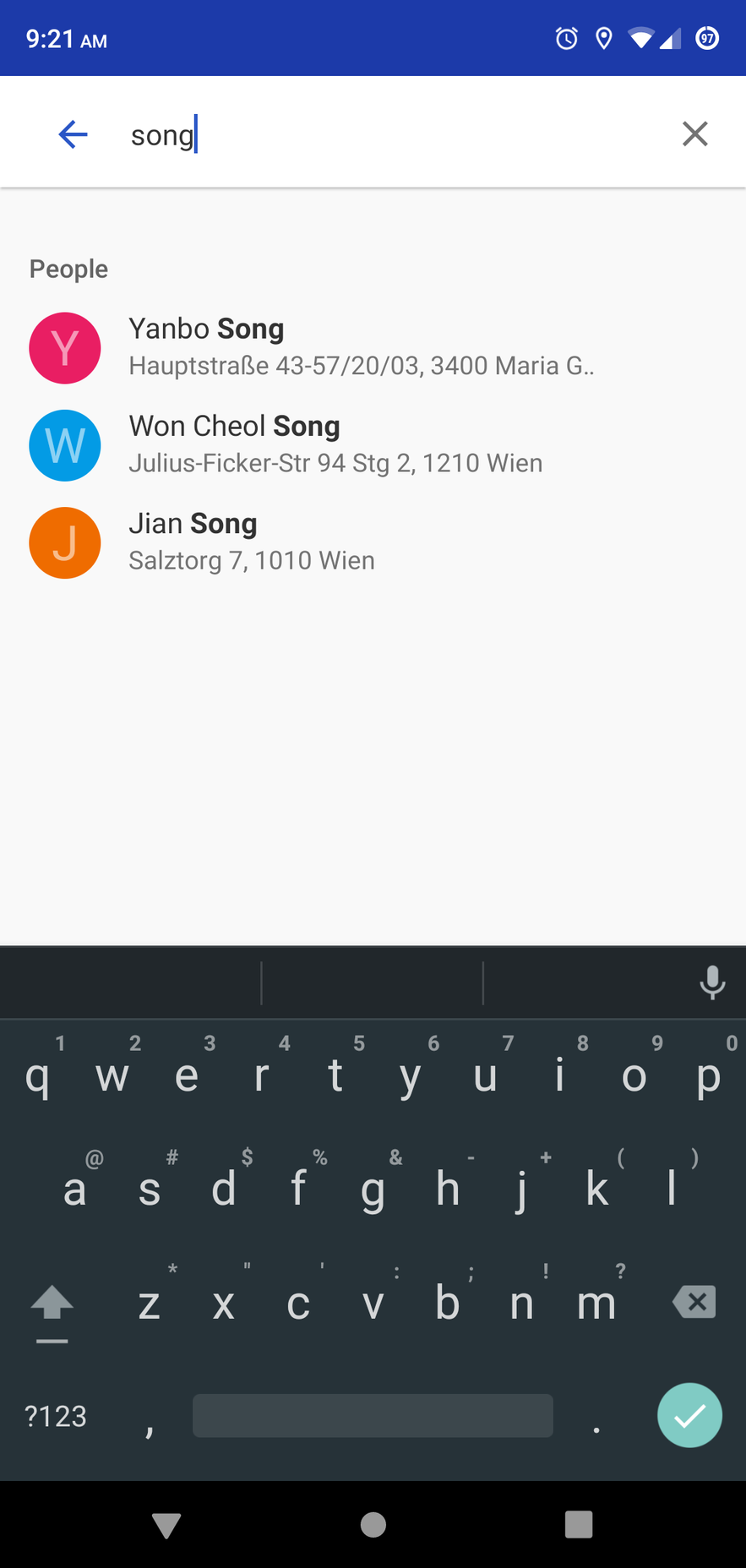Switch keyboard to ?123 symbols
Viewport: 746px width, 1568px height.
[x=56, y=1416]
